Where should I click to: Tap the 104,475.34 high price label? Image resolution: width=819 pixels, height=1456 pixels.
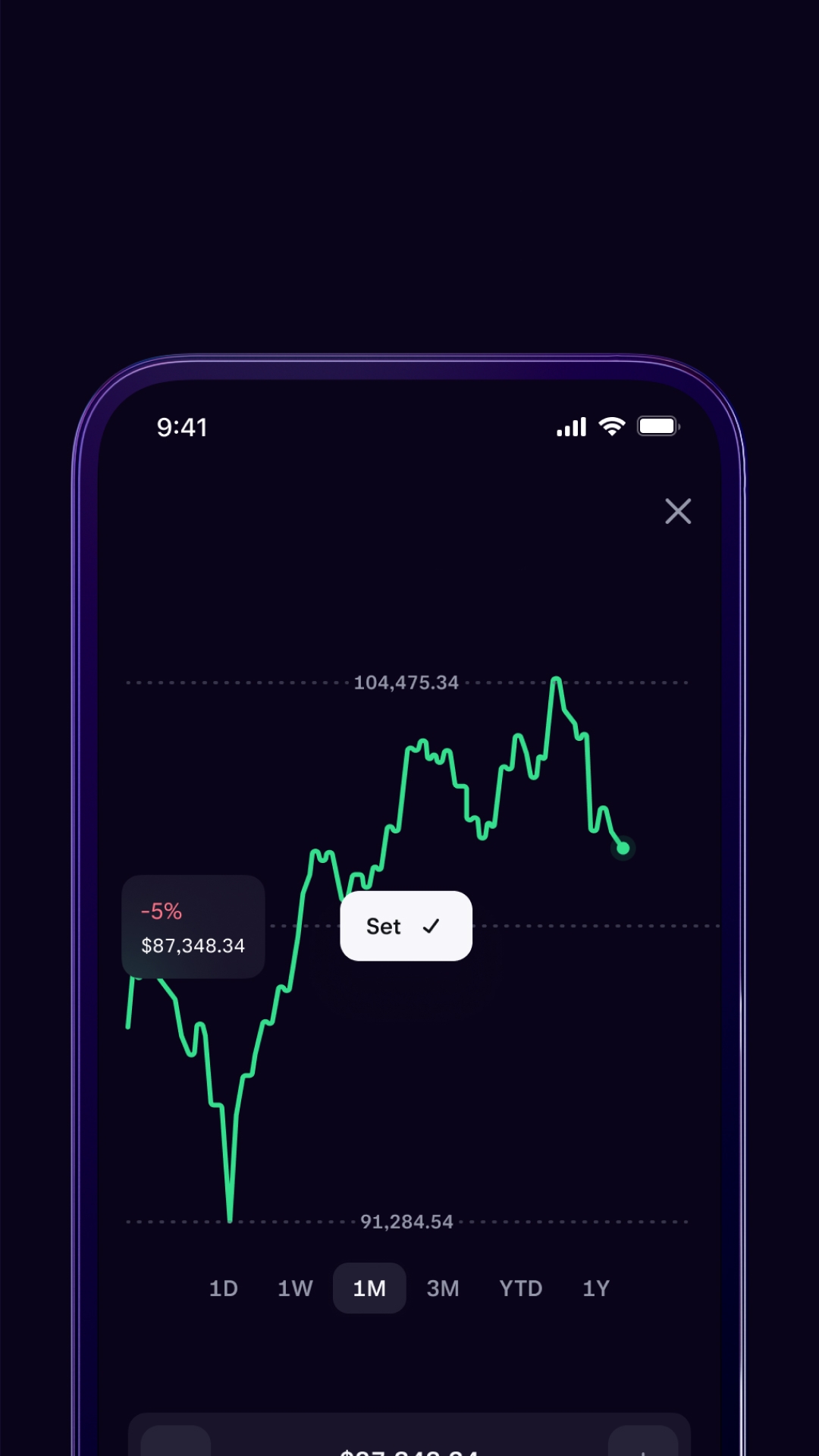point(406,682)
